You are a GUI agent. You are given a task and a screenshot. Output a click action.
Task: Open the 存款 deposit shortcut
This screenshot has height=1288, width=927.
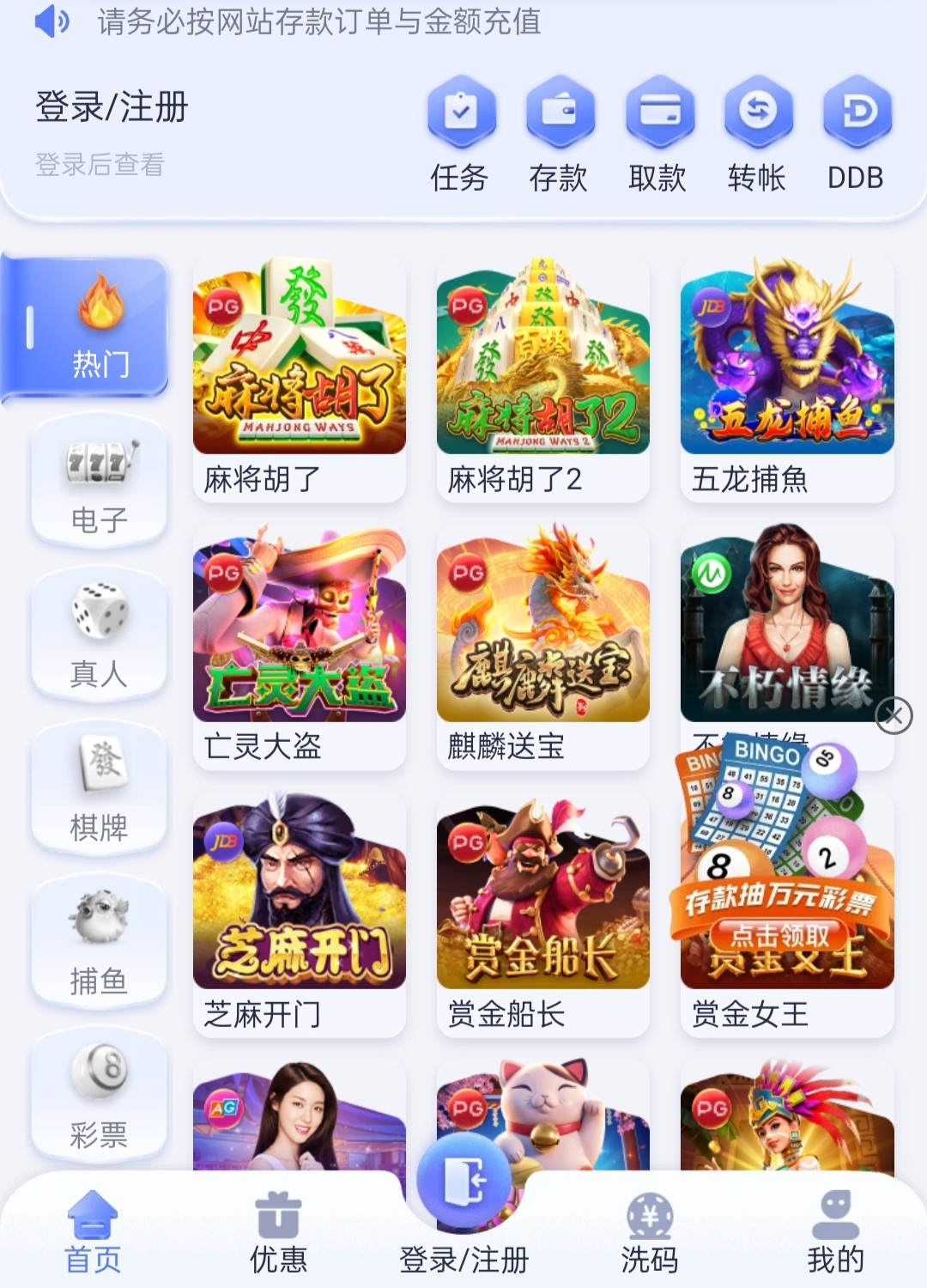(x=559, y=134)
